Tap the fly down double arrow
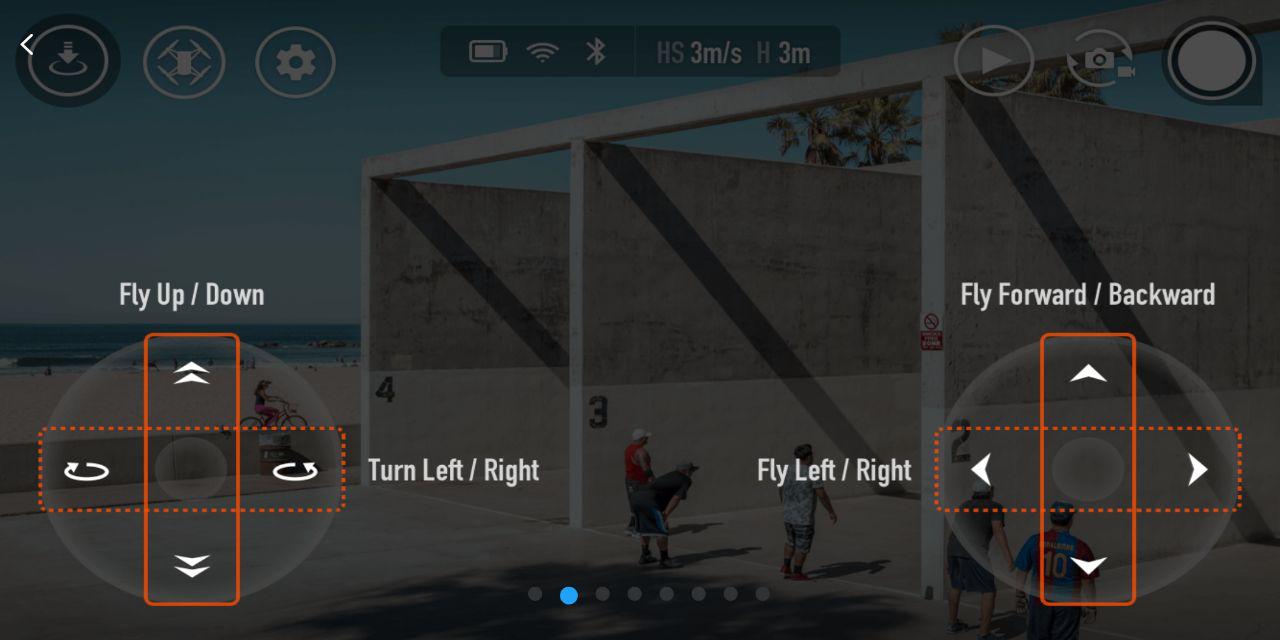The height and width of the screenshot is (640, 1280). pyautogui.click(x=192, y=566)
